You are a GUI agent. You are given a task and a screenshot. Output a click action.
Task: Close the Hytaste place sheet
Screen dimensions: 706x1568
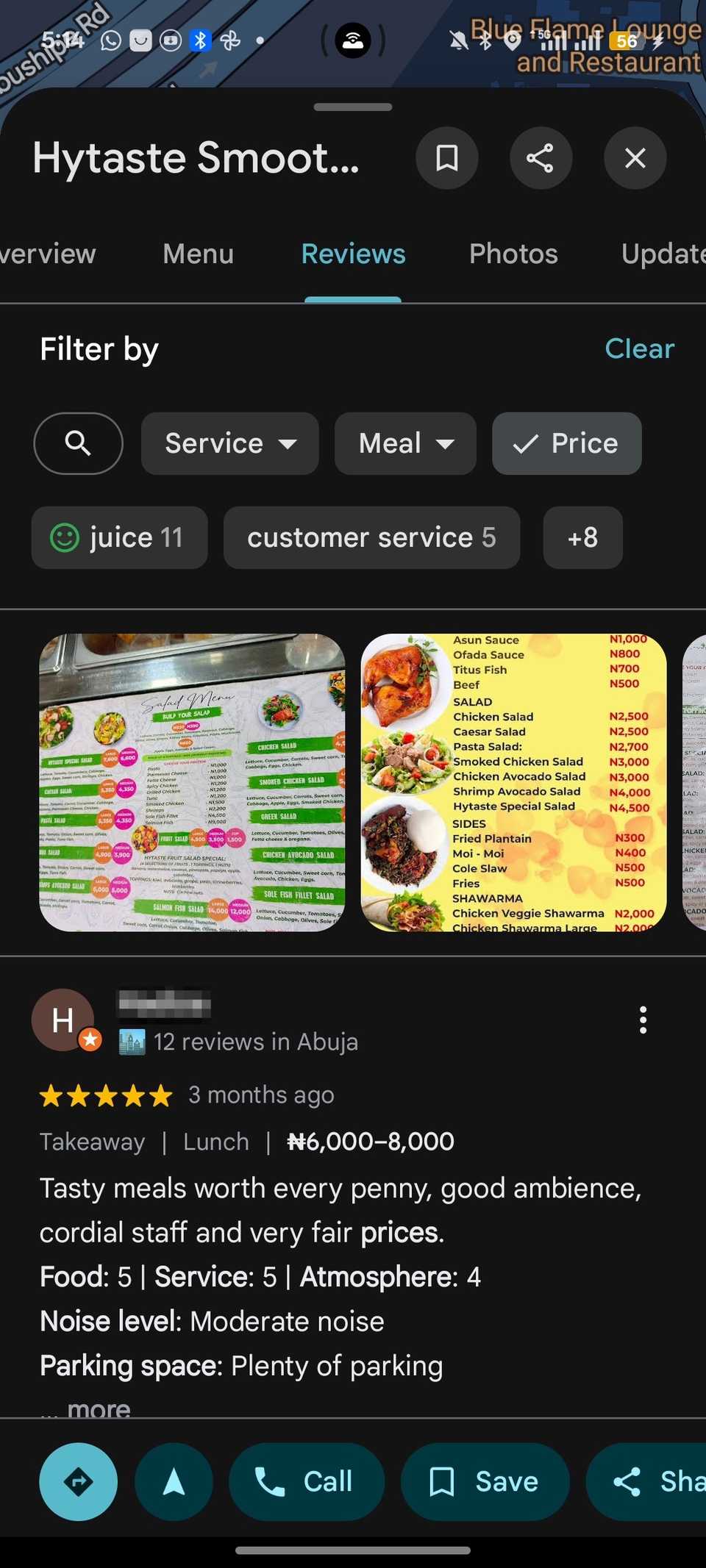pyautogui.click(x=635, y=158)
